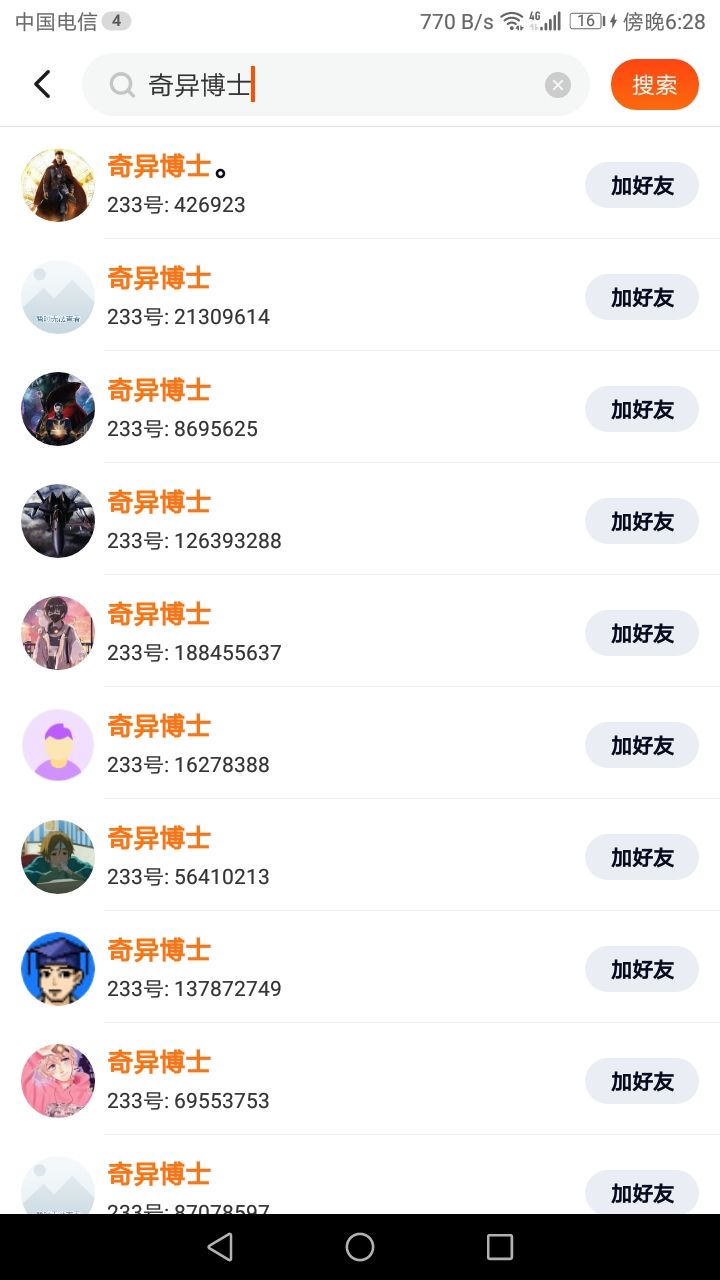Screen dimensions: 720x1280
Task: Add user 426923 as a friend
Action: point(641,185)
